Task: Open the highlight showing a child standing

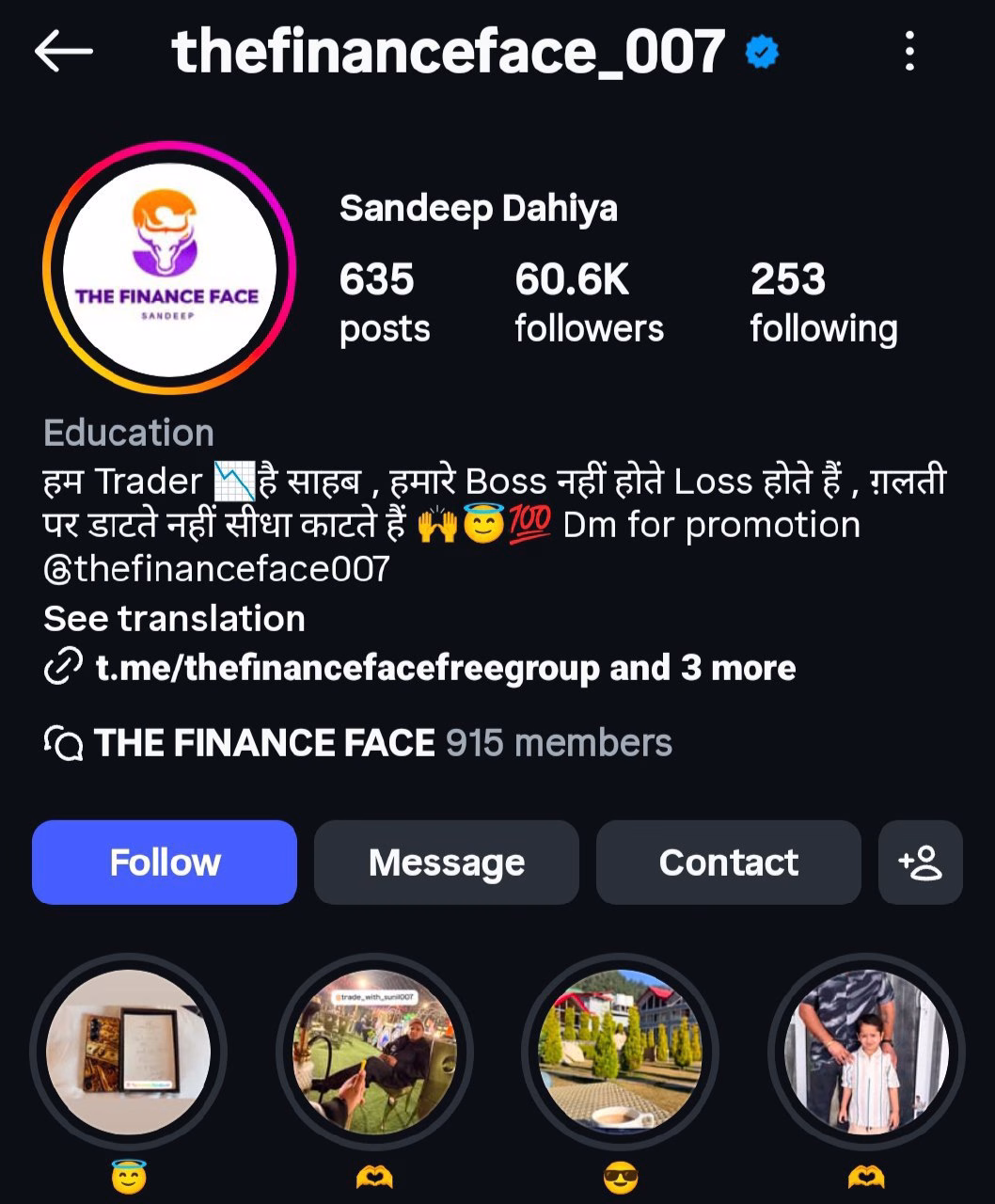Action: click(x=866, y=1052)
